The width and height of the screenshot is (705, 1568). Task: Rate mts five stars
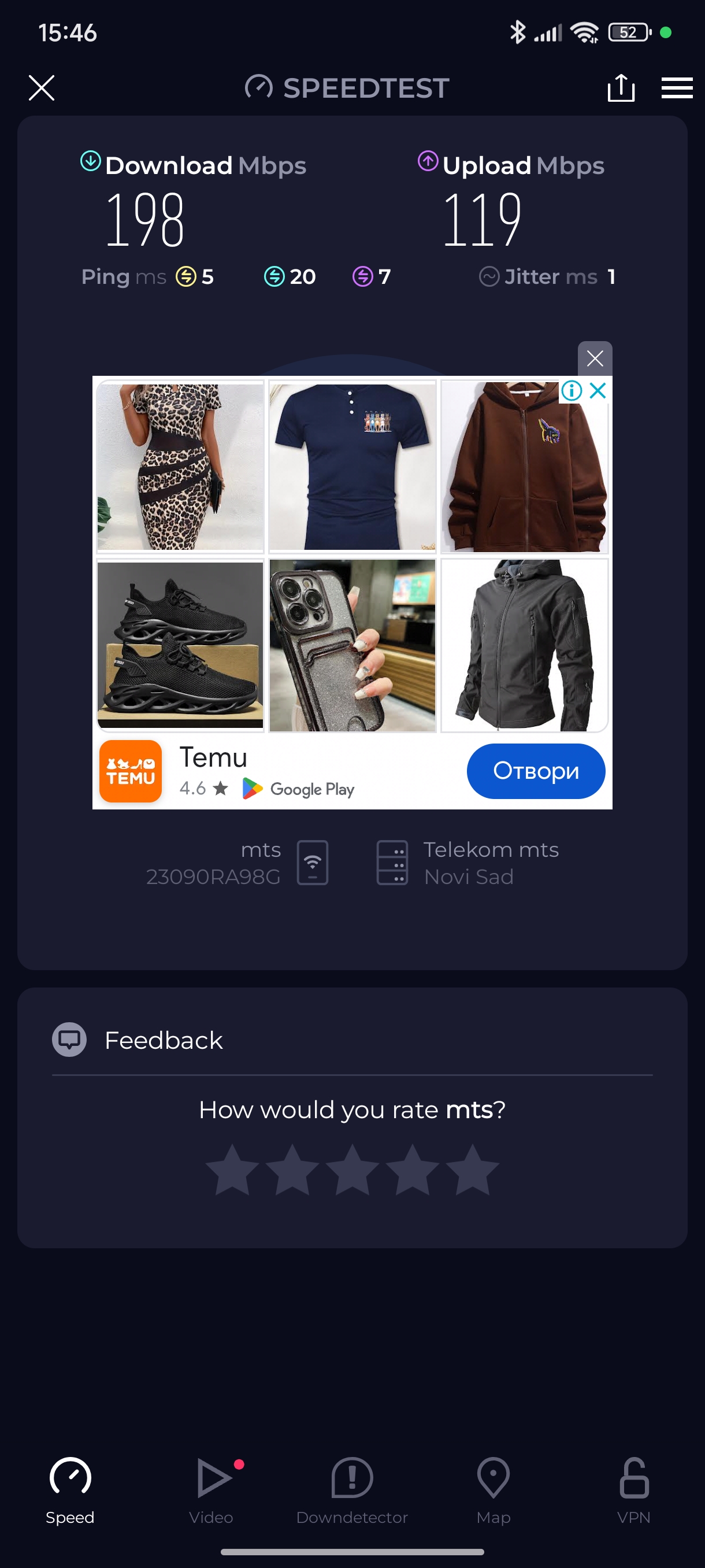[472, 1170]
